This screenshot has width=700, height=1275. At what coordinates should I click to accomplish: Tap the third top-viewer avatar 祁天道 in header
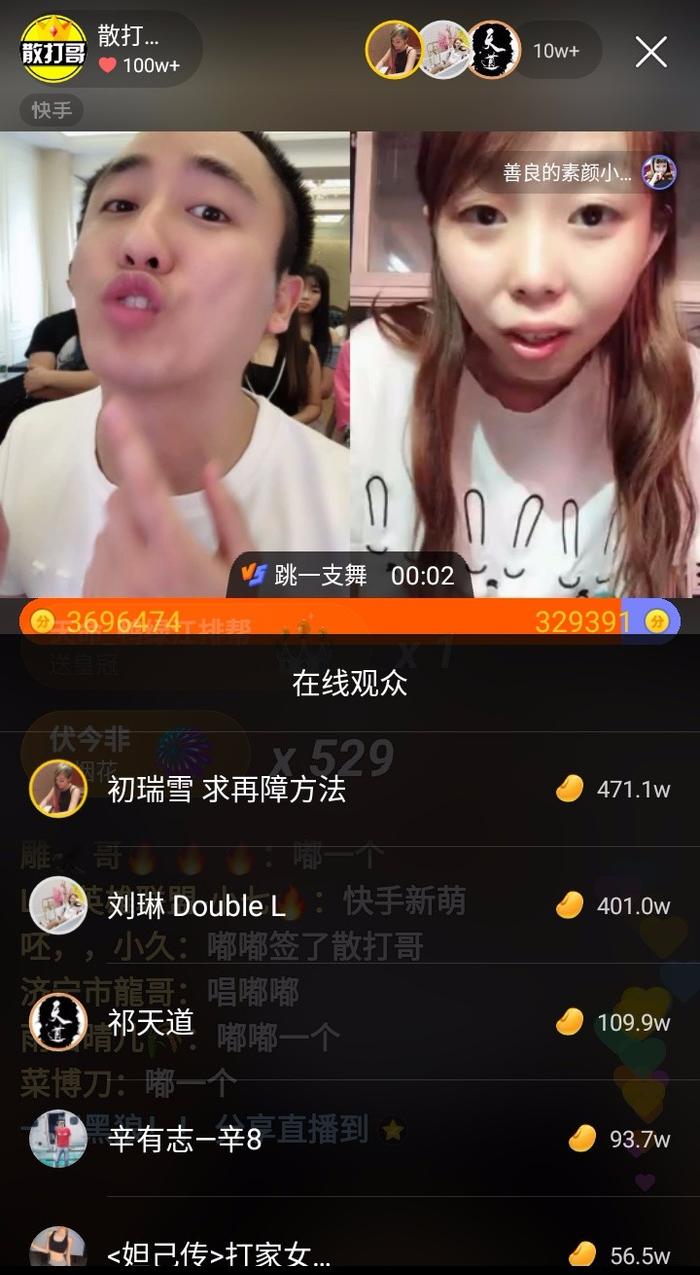tap(494, 50)
